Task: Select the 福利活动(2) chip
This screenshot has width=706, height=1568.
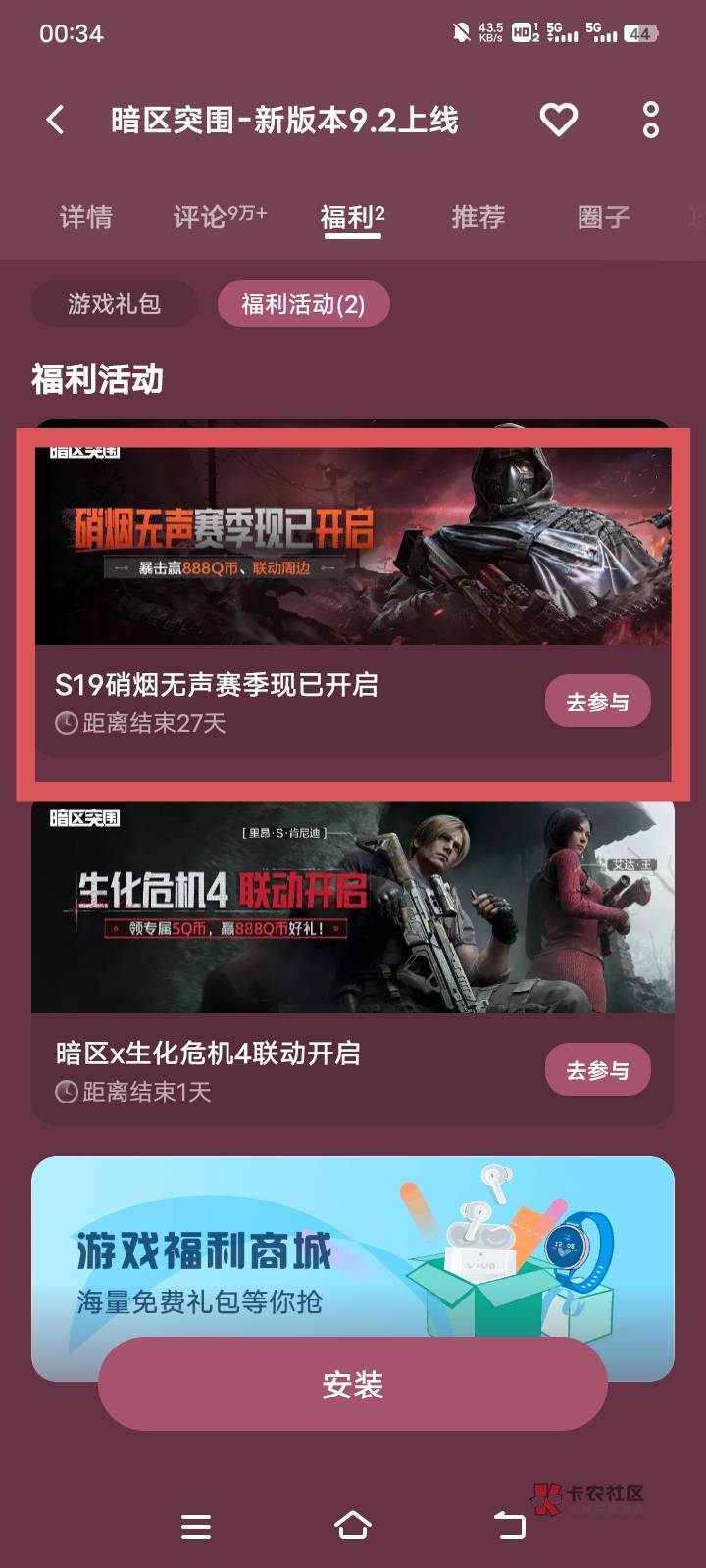Action: coord(303,304)
